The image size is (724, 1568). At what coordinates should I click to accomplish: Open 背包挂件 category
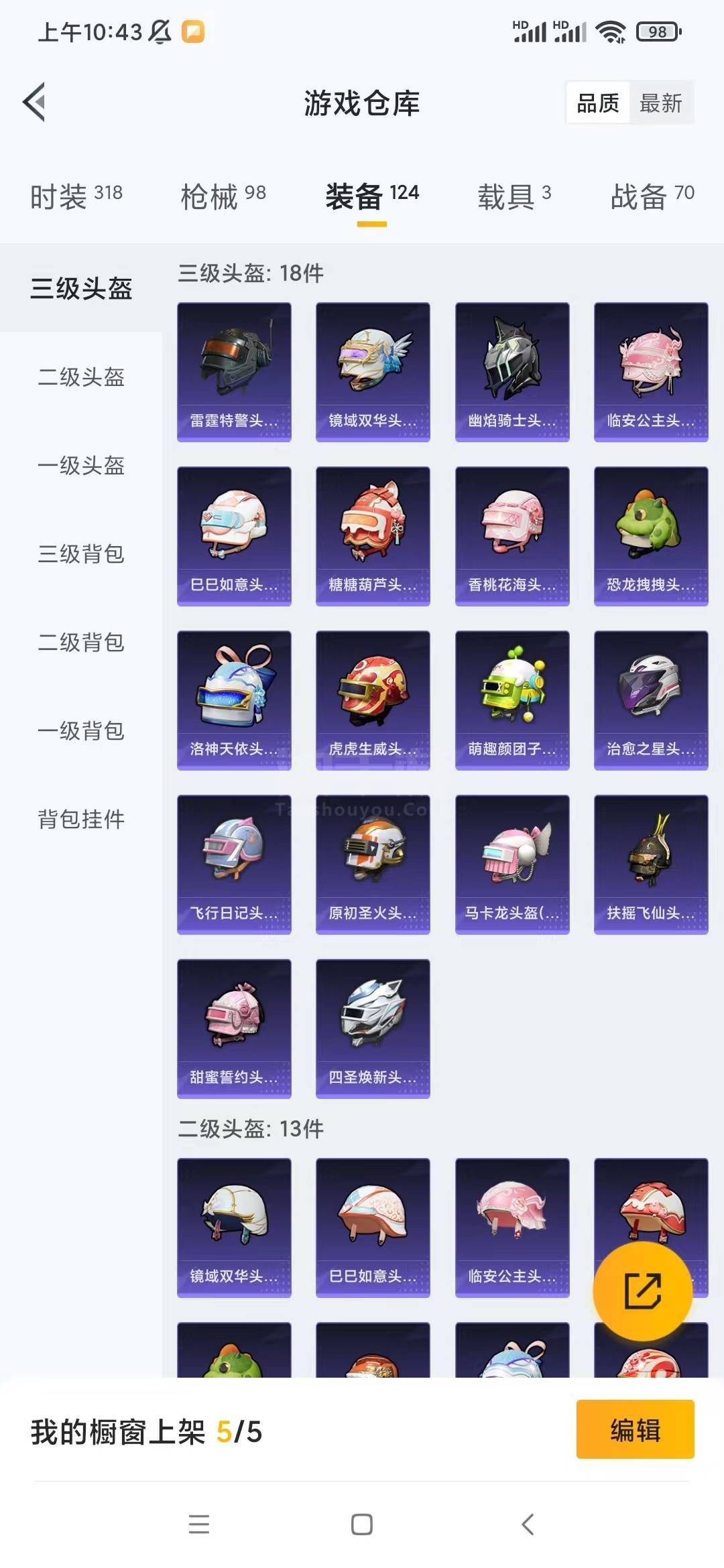click(81, 820)
